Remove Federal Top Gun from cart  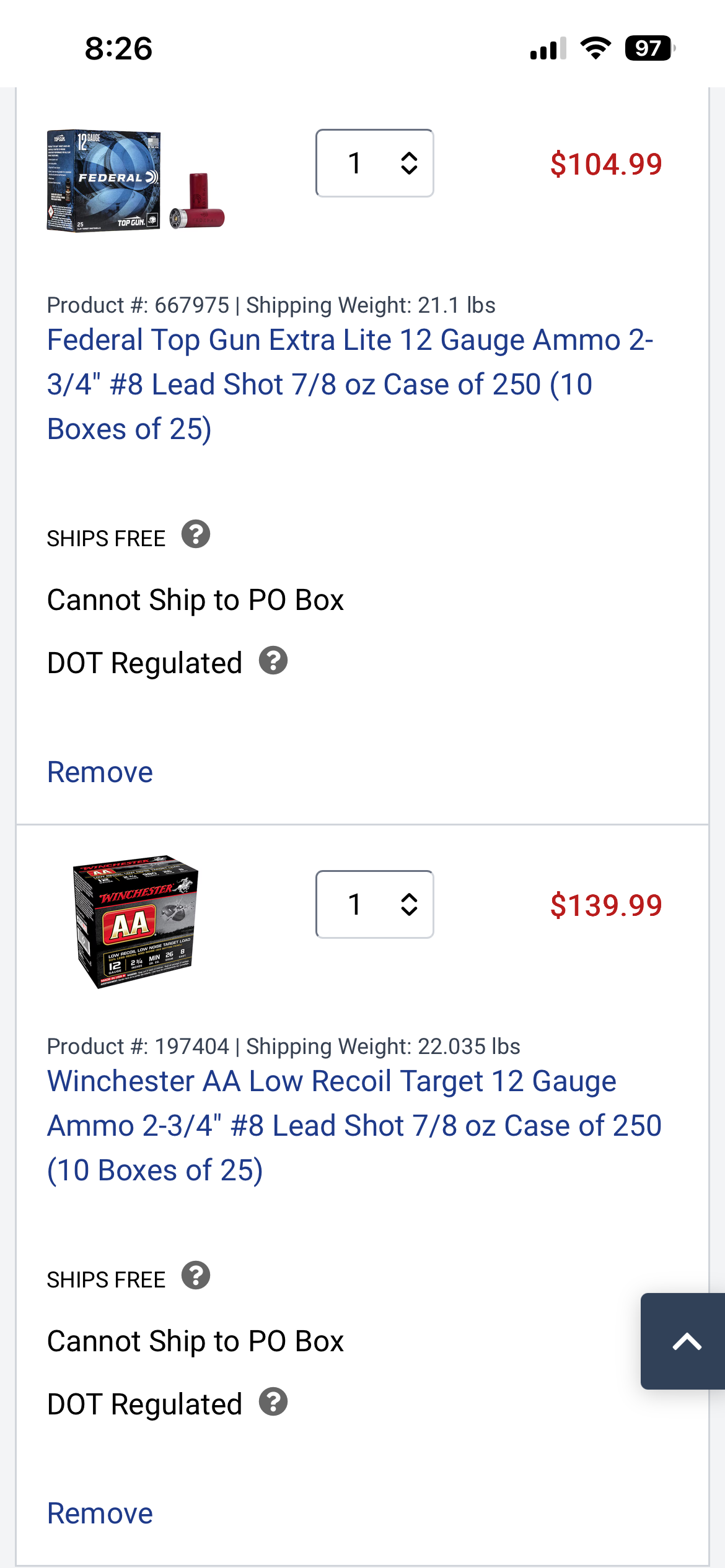pos(100,772)
